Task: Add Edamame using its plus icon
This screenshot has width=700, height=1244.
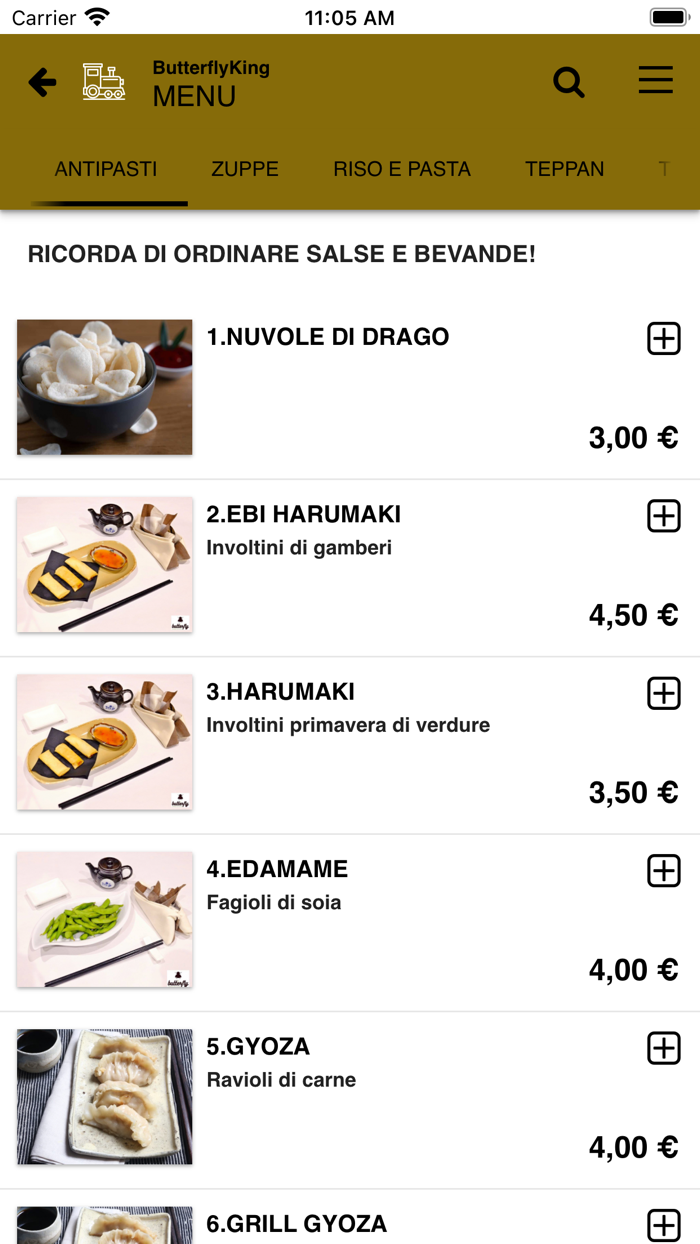Action: [664, 871]
